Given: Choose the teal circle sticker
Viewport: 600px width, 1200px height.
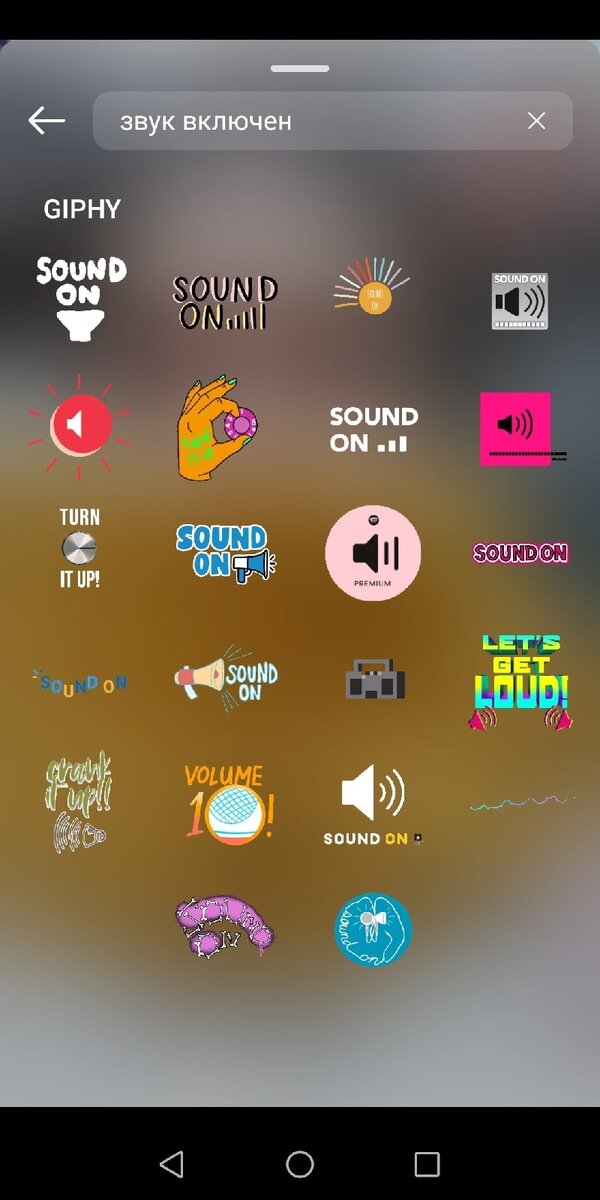Looking at the screenshot, I should tap(373, 929).
